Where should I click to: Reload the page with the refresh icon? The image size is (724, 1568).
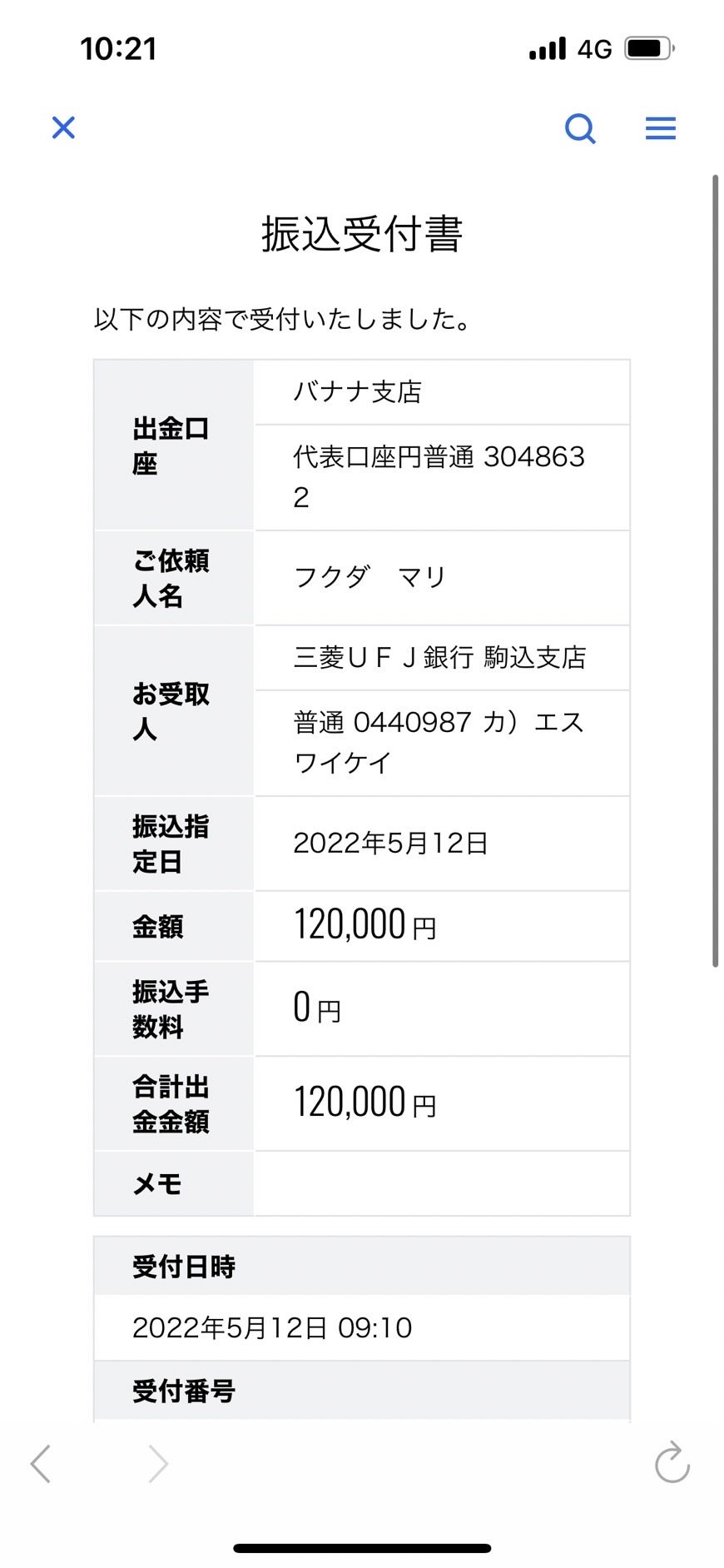click(672, 1462)
